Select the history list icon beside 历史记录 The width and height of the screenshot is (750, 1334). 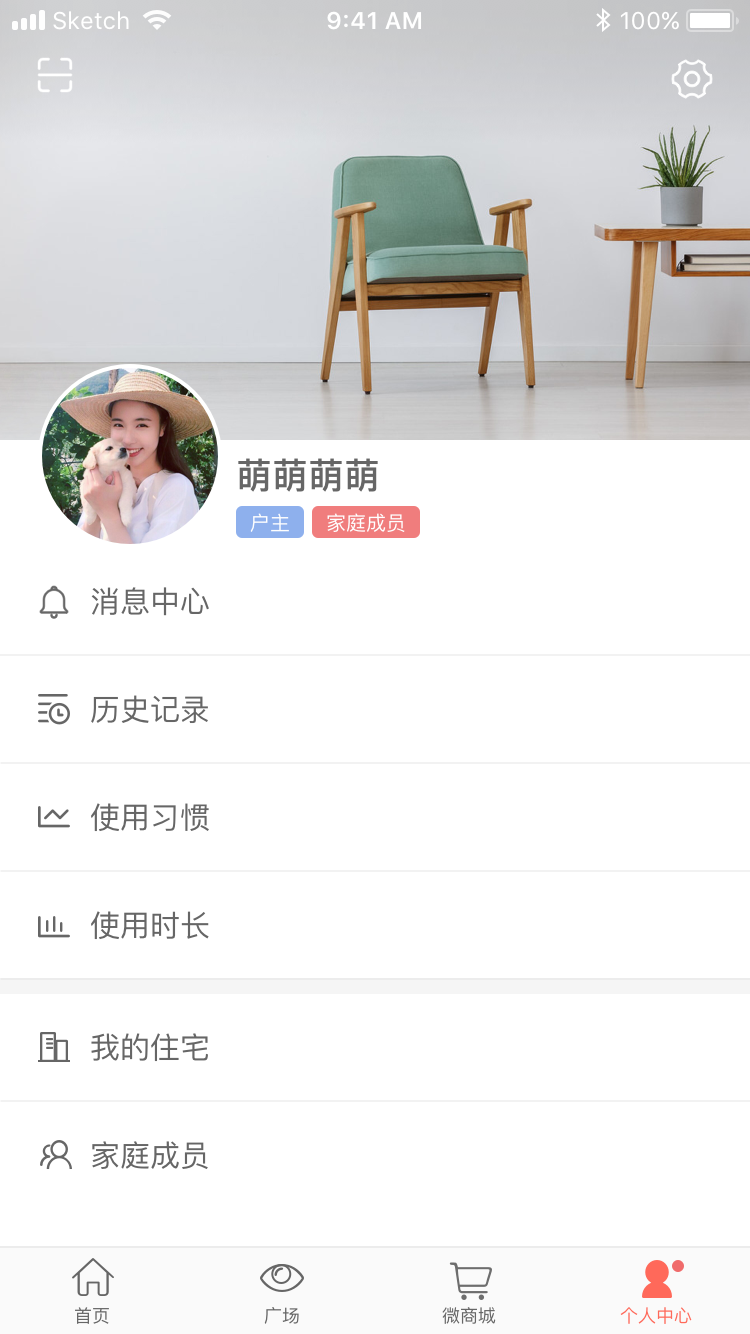pyautogui.click(x=55, y=710)
